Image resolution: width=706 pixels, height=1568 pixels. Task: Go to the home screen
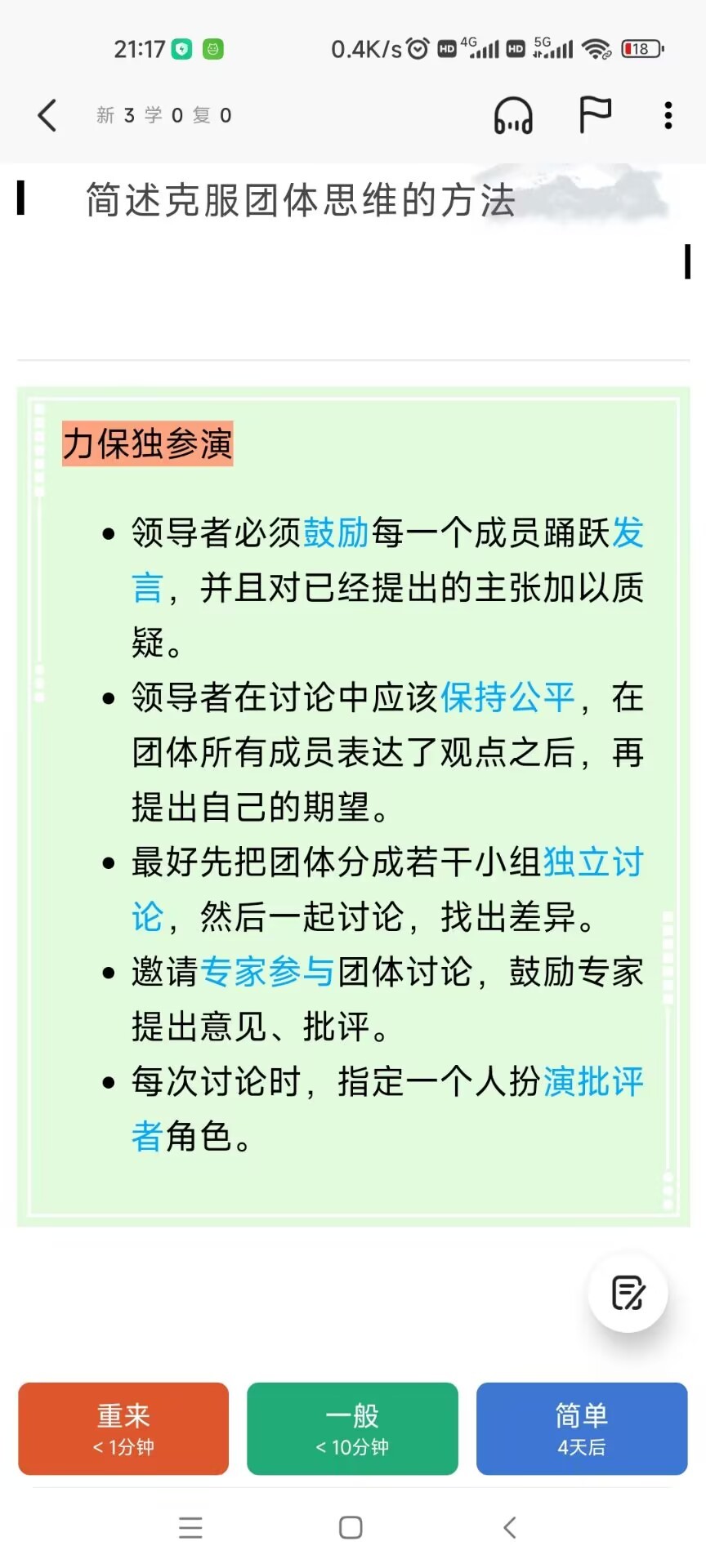[351, 1527]
